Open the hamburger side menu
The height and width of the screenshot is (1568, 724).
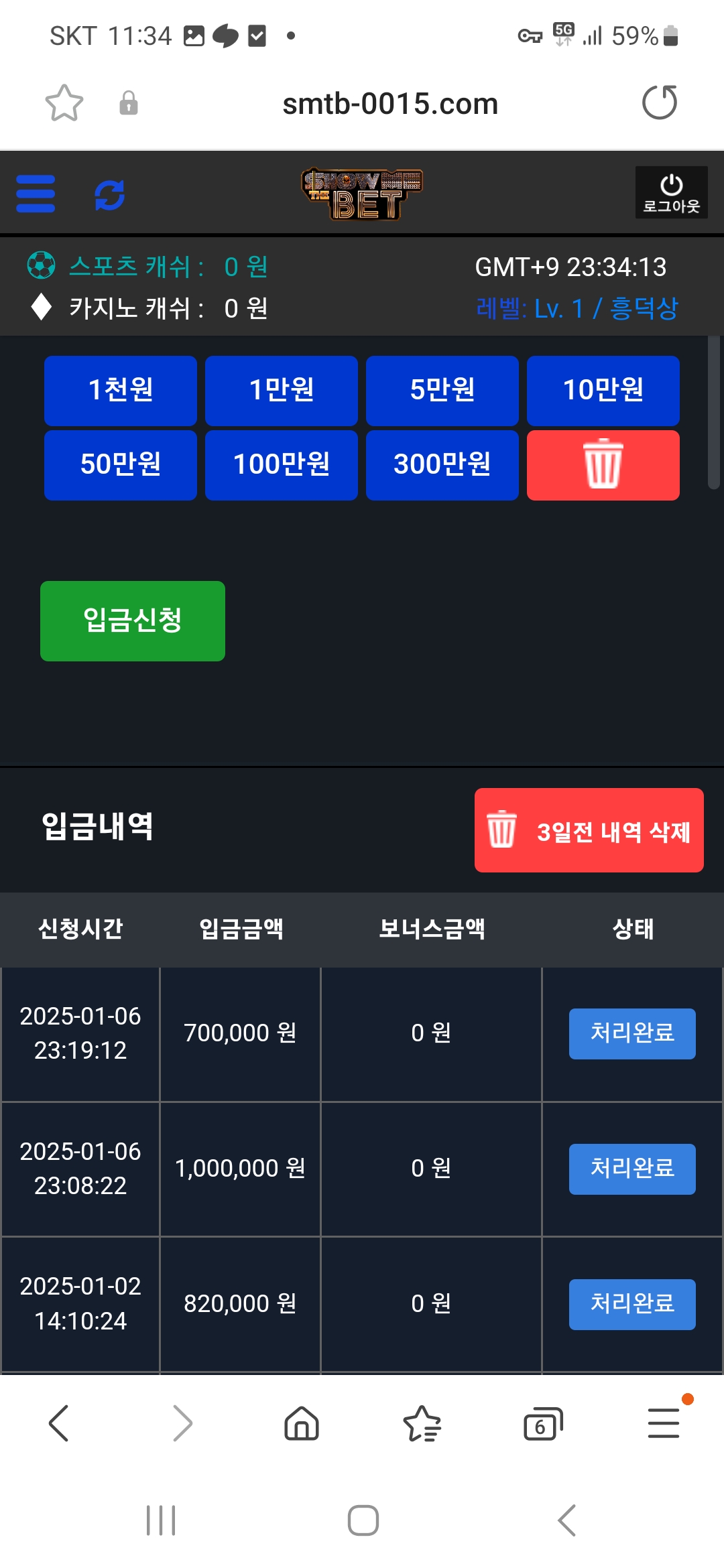[36, 194]
